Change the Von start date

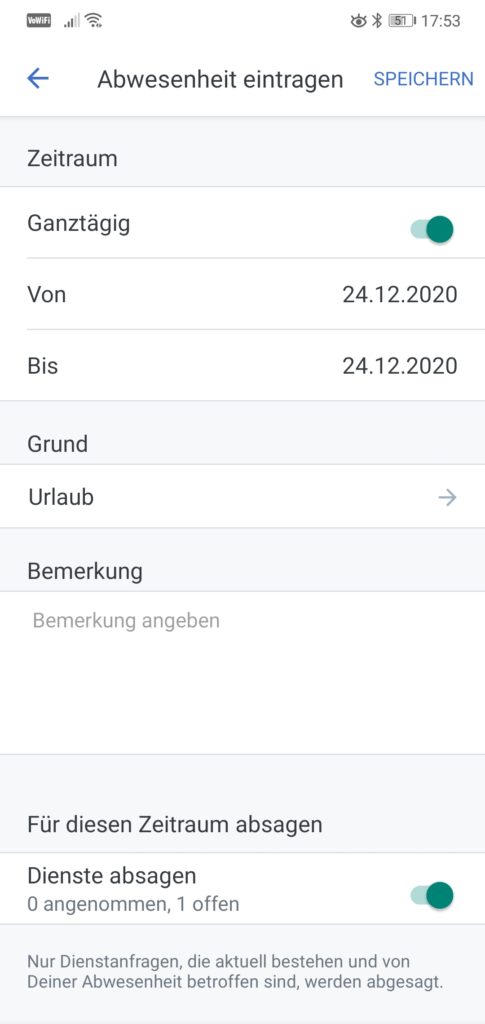point(242,294)
